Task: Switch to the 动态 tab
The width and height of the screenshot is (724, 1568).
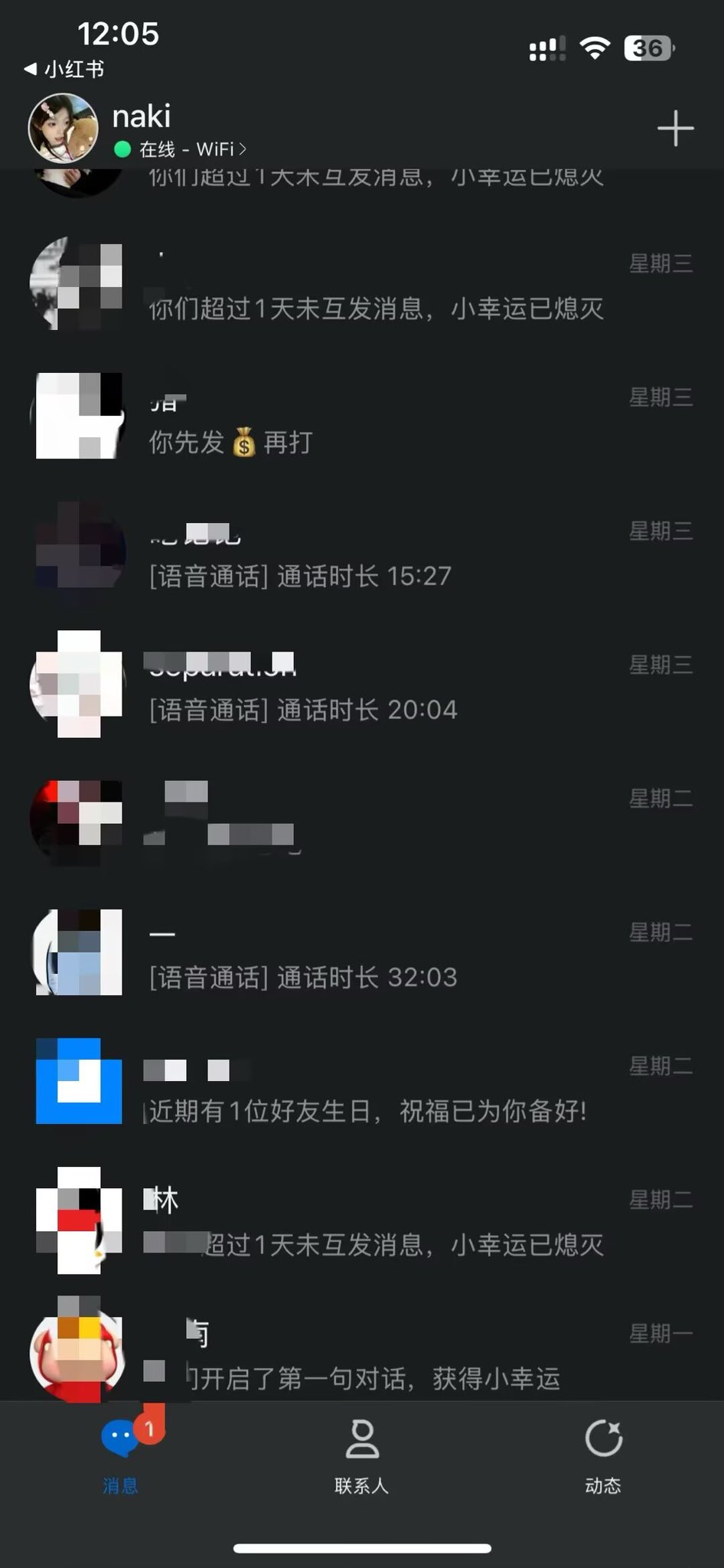Action: coord(603,1457)
